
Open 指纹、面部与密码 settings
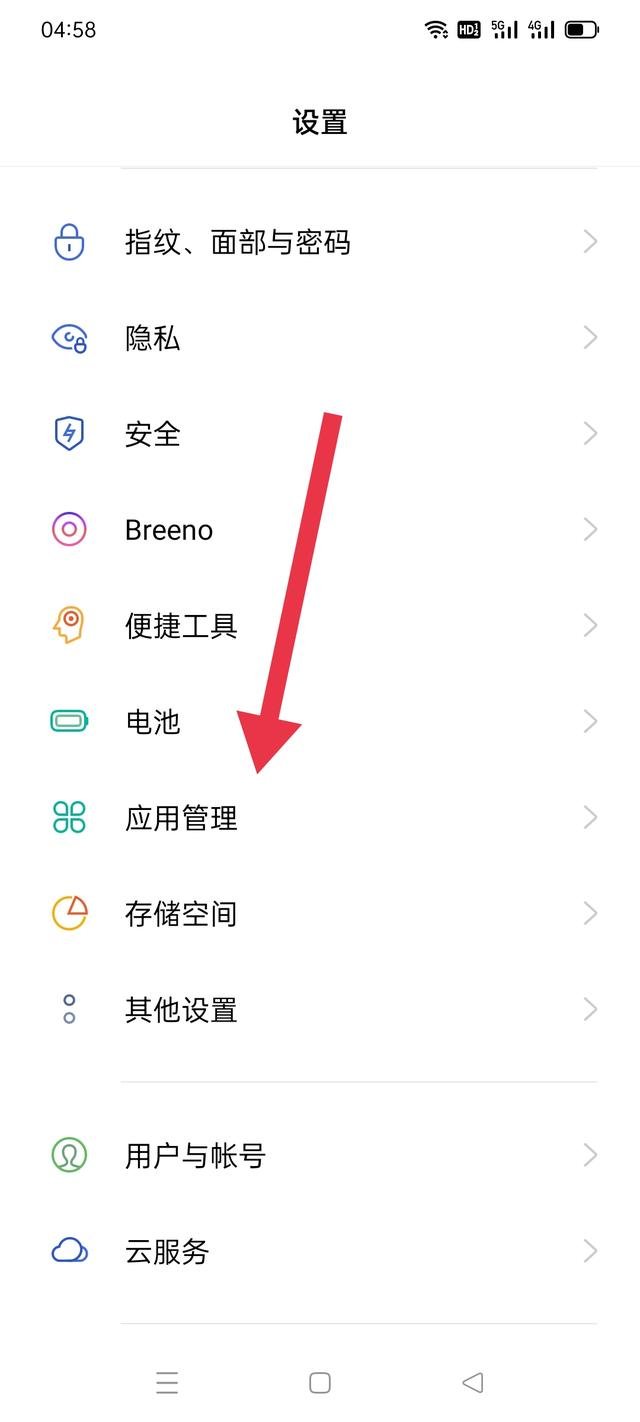(x=320, y=242)
